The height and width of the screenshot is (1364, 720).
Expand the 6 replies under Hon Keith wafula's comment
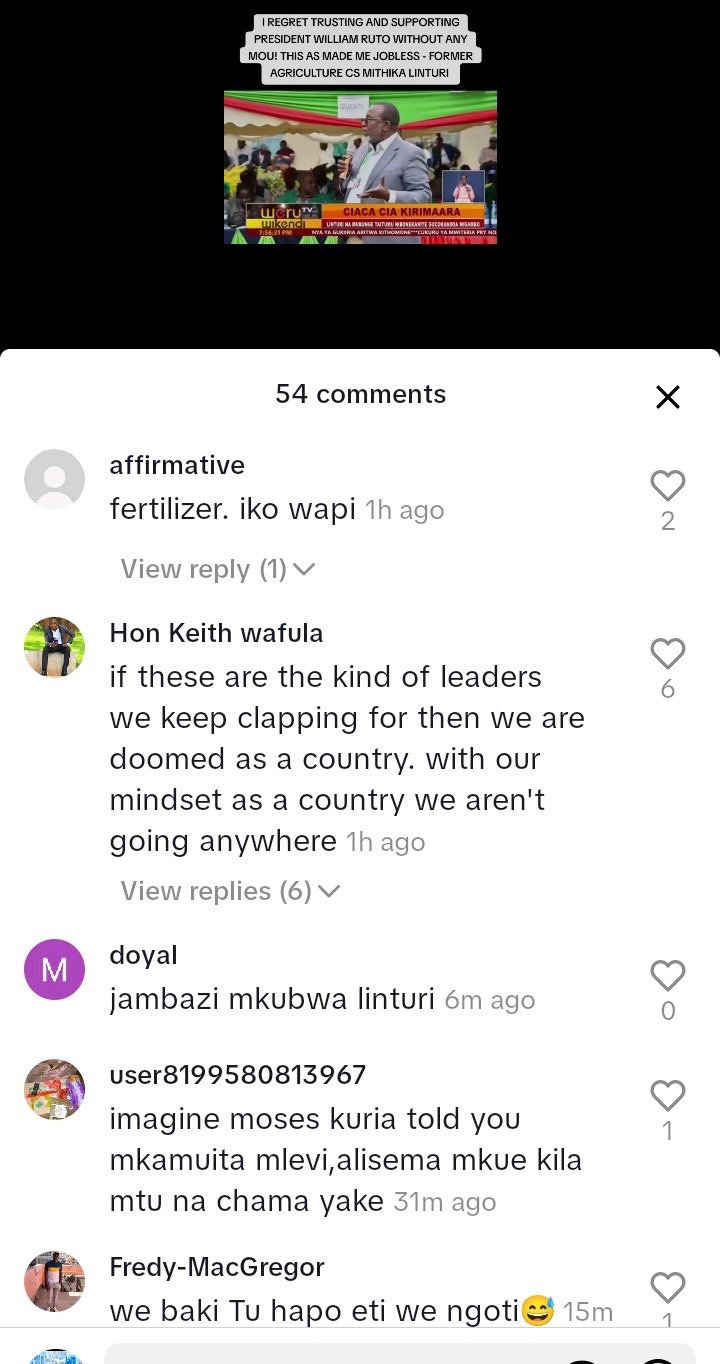point(230,891)
